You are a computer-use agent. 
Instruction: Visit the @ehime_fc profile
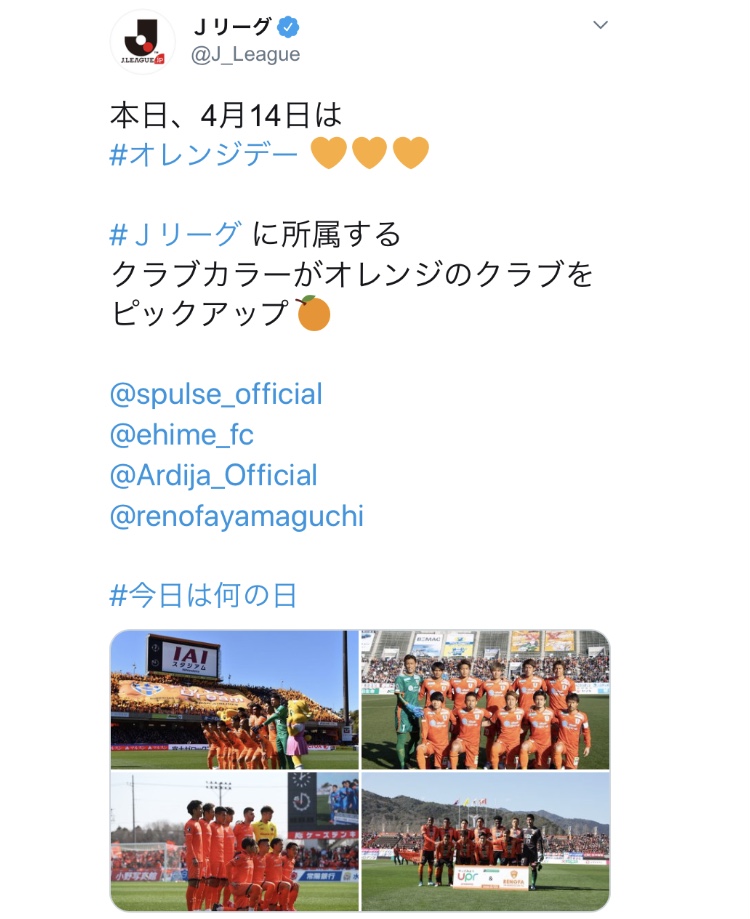click(x=181, y=435)
